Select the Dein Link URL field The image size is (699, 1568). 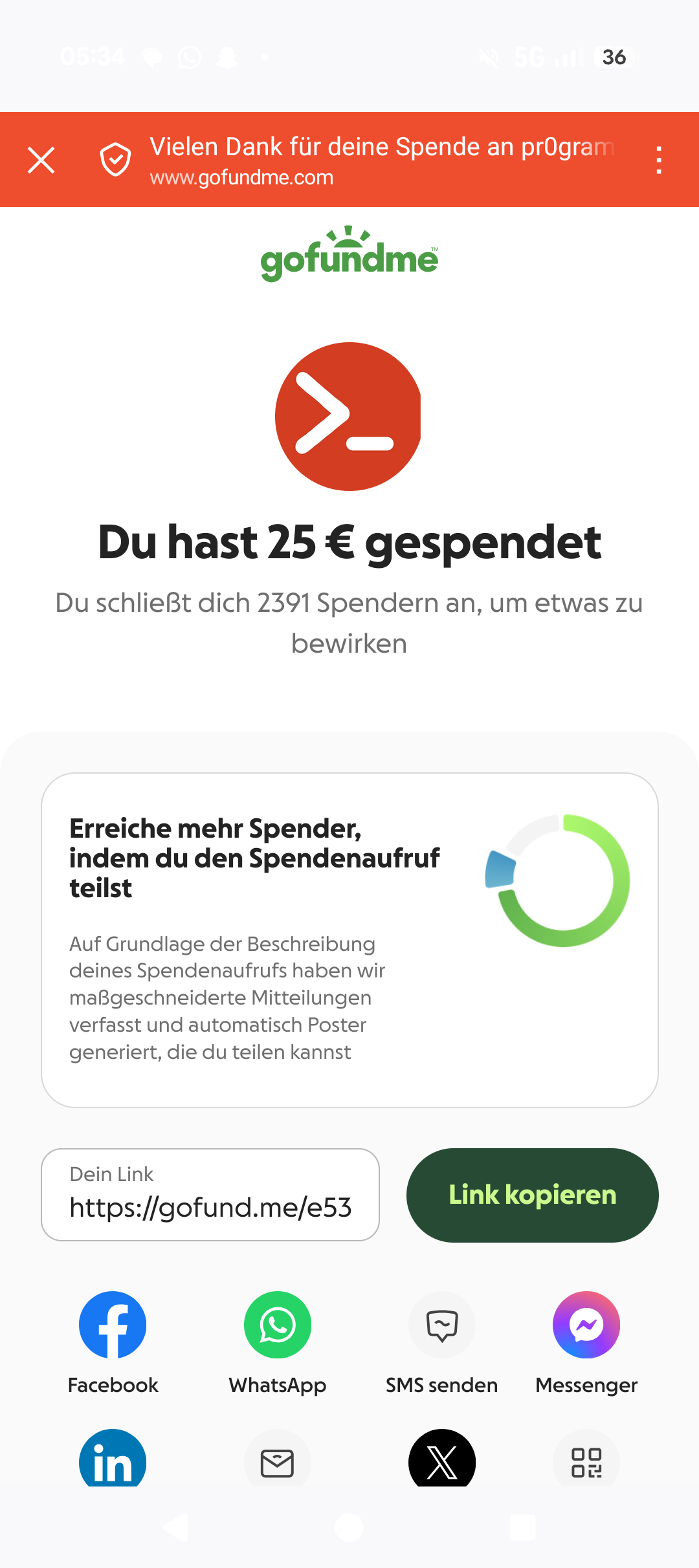[210, 1195]
